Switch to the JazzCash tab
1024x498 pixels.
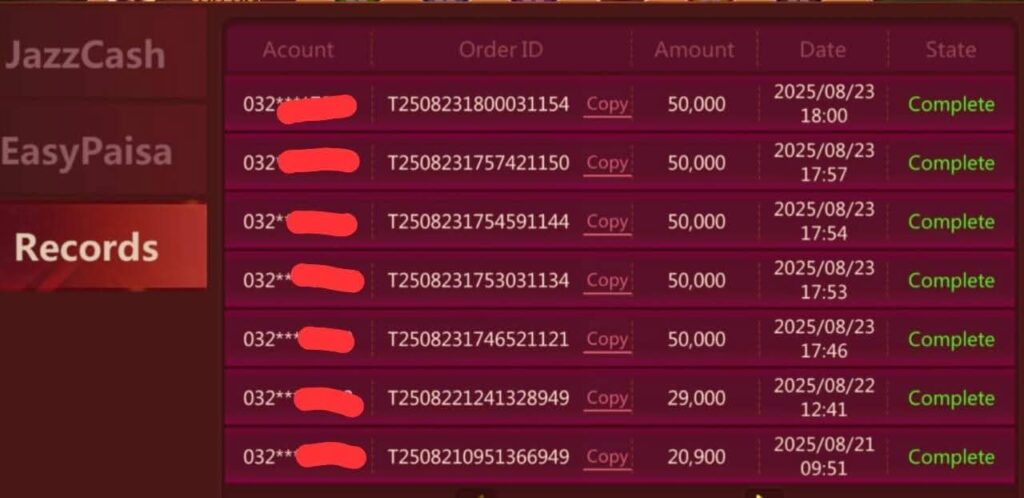(86, 56)
